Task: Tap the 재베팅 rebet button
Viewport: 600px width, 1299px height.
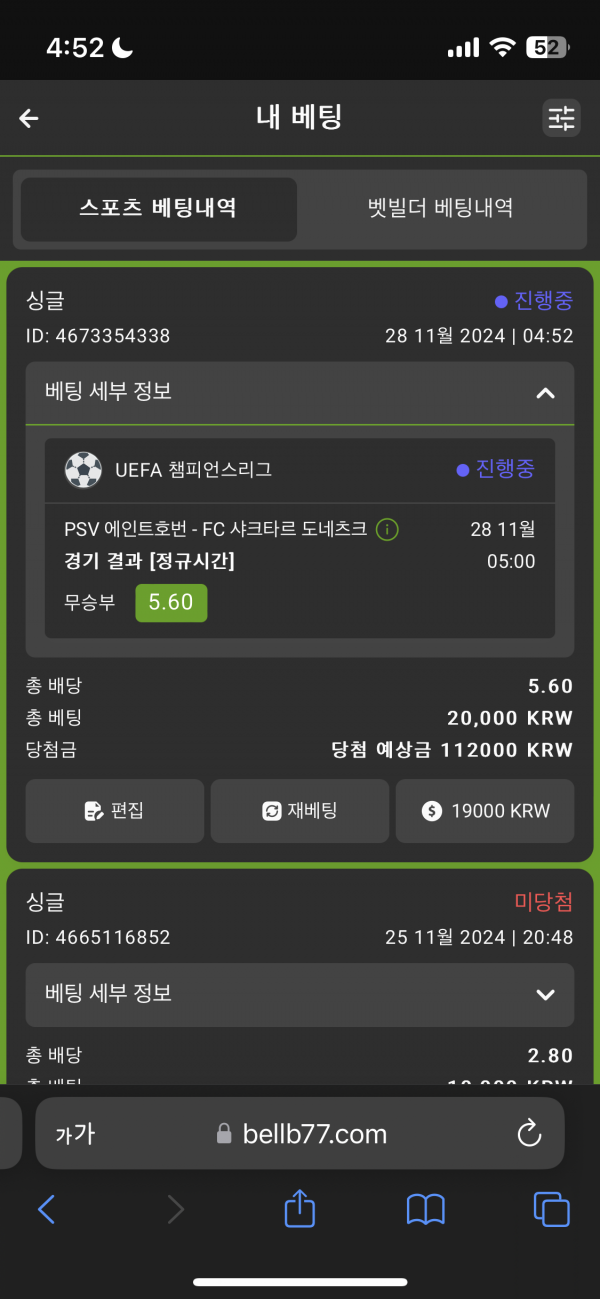Action: (x=300, y=811)
